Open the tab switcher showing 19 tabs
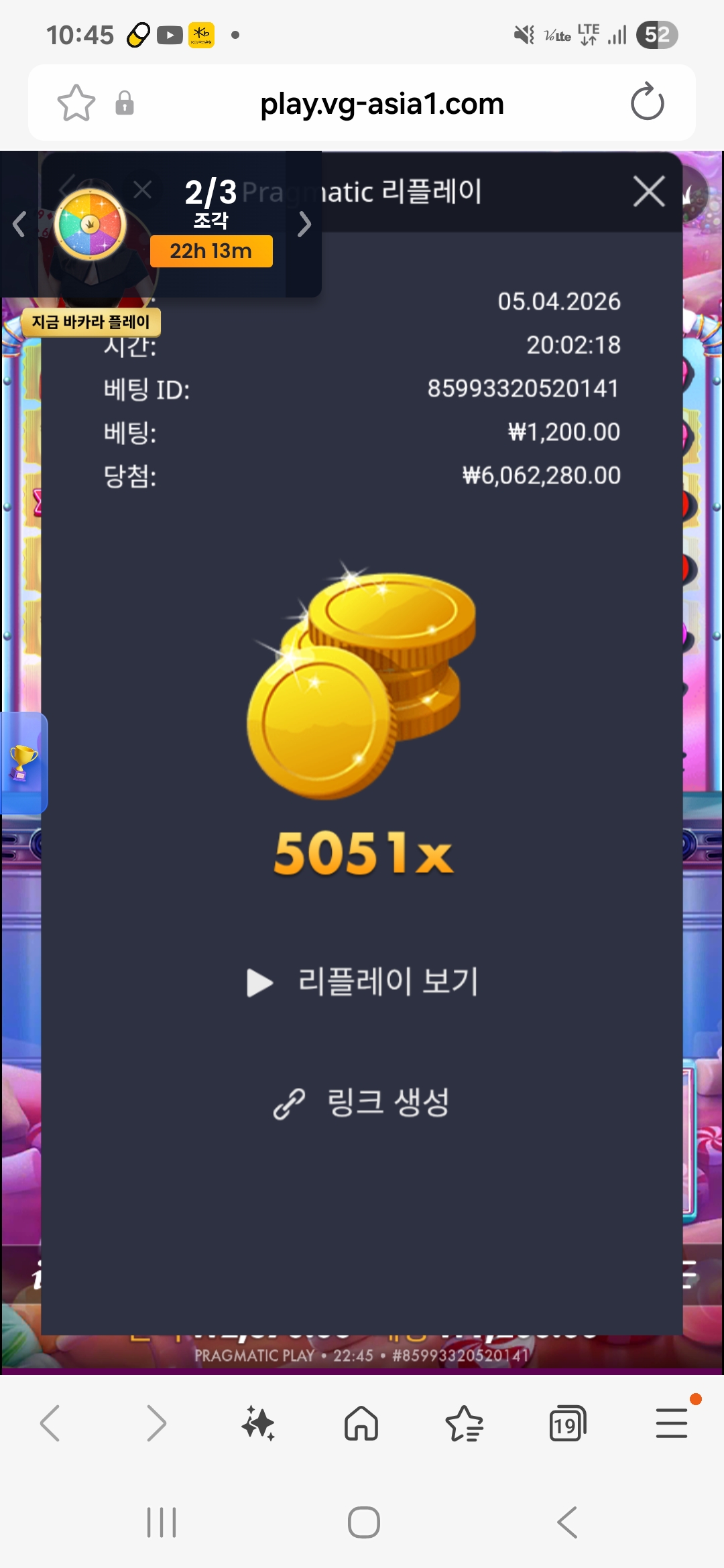 567,1423
